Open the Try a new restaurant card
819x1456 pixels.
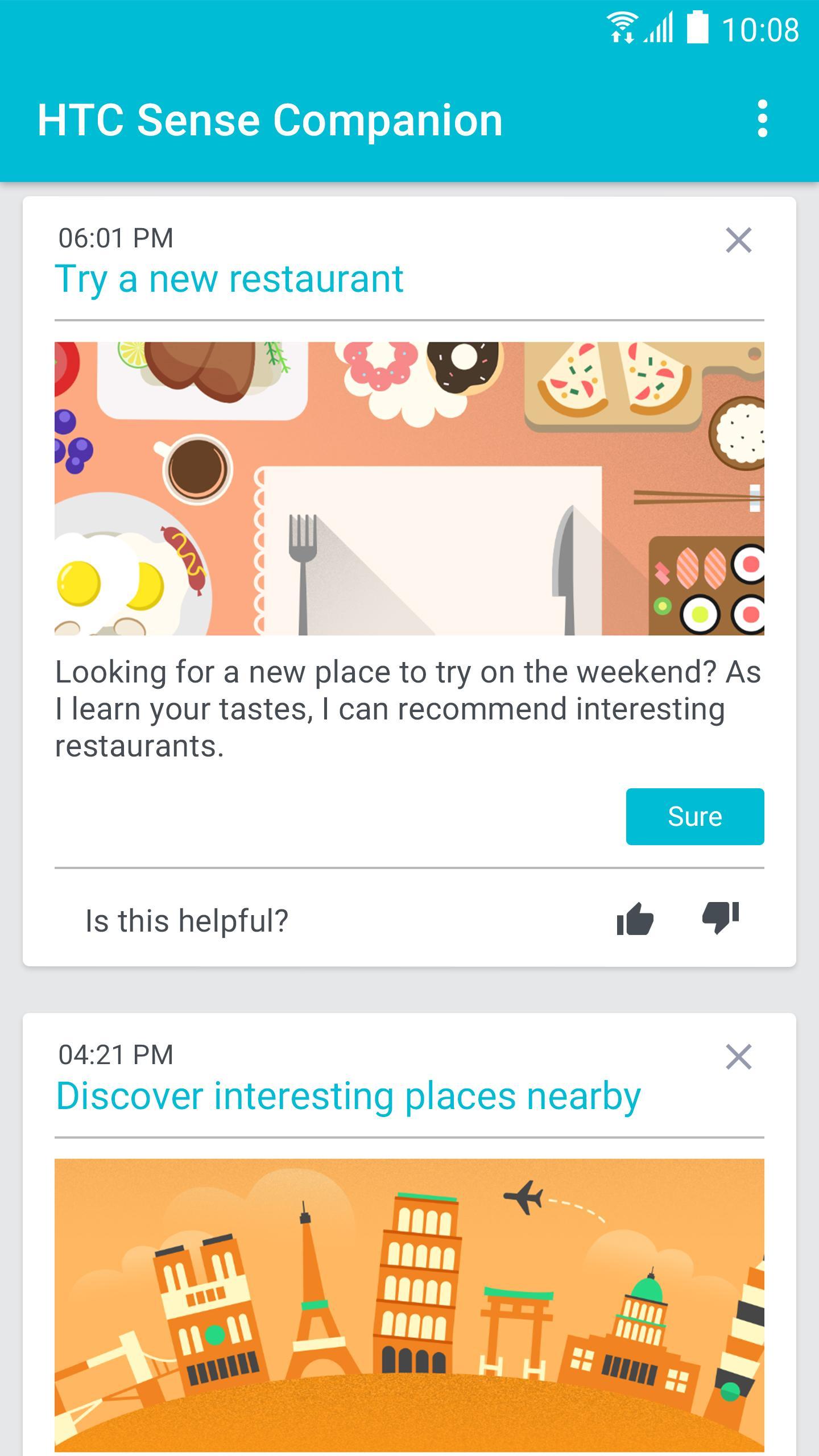(x=229, y=279)
